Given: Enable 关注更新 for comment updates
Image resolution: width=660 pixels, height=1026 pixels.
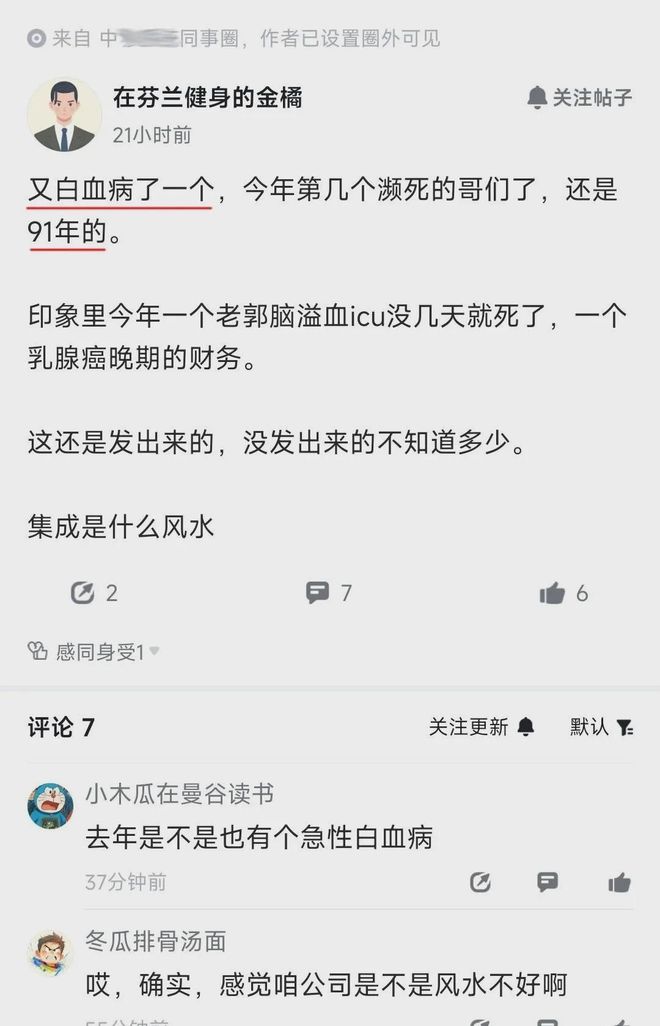Looking at the screenshot, I should (x=482, y=727).
